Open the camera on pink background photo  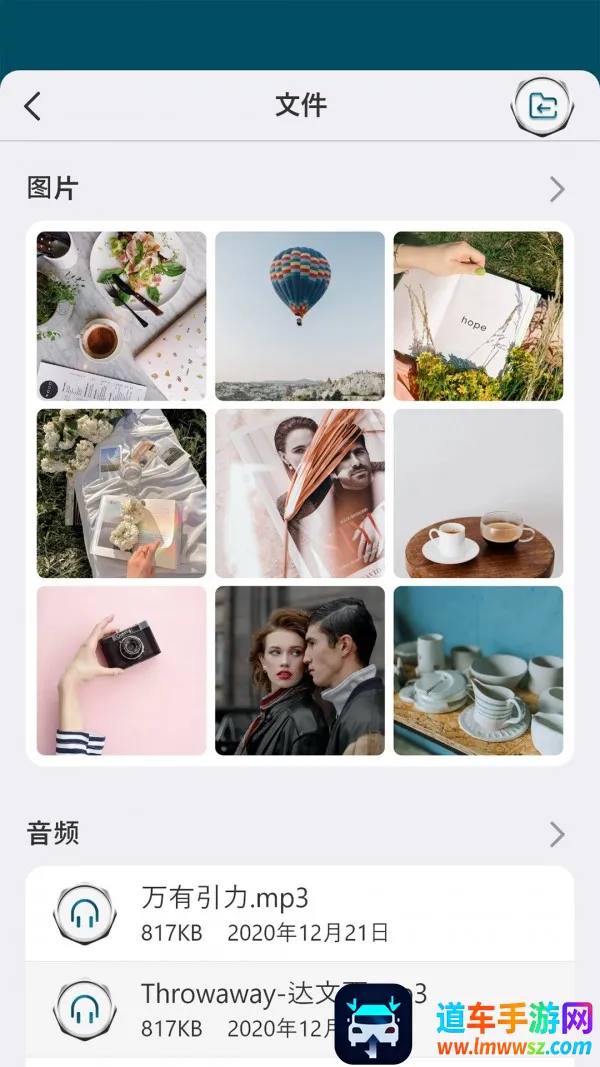122,670
